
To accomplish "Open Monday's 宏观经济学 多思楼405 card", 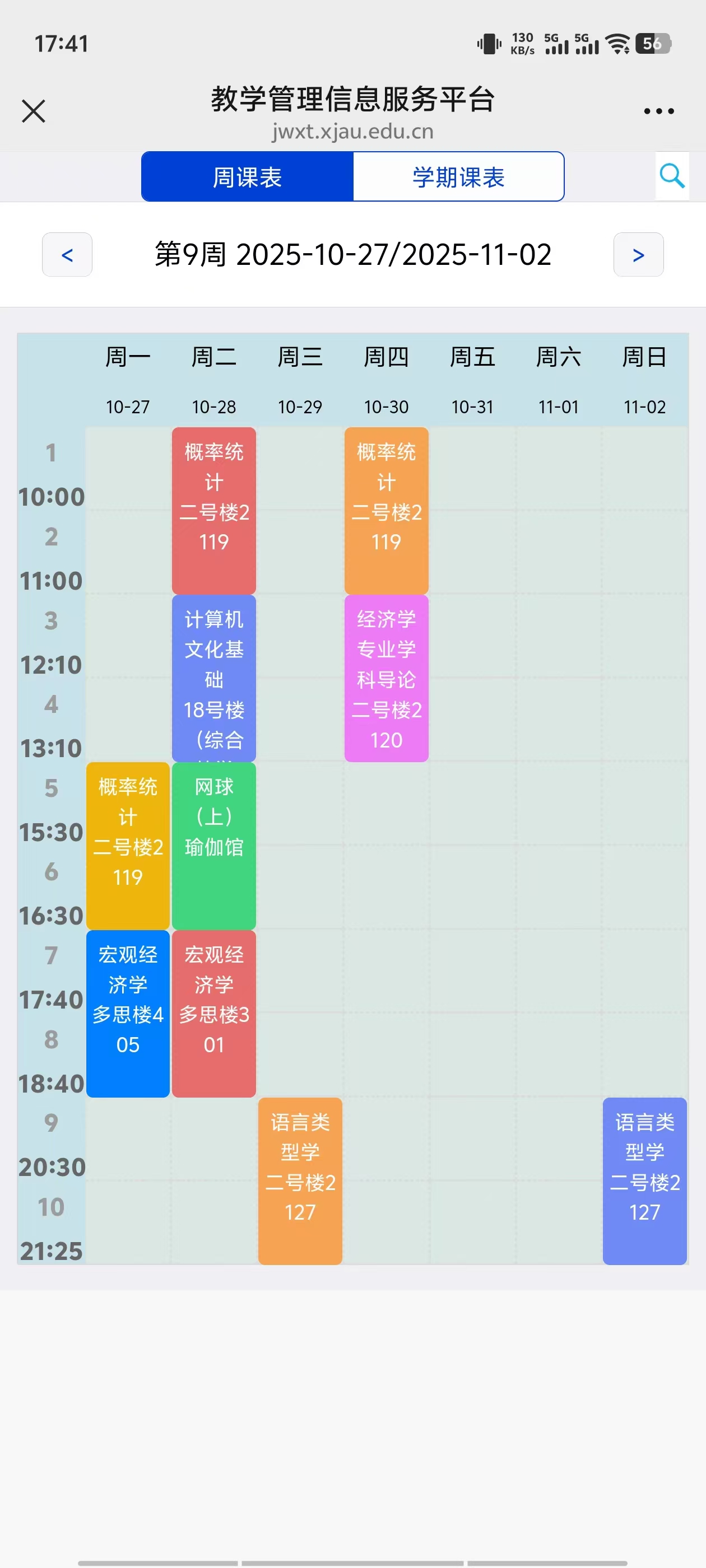I will [128, 1013].
